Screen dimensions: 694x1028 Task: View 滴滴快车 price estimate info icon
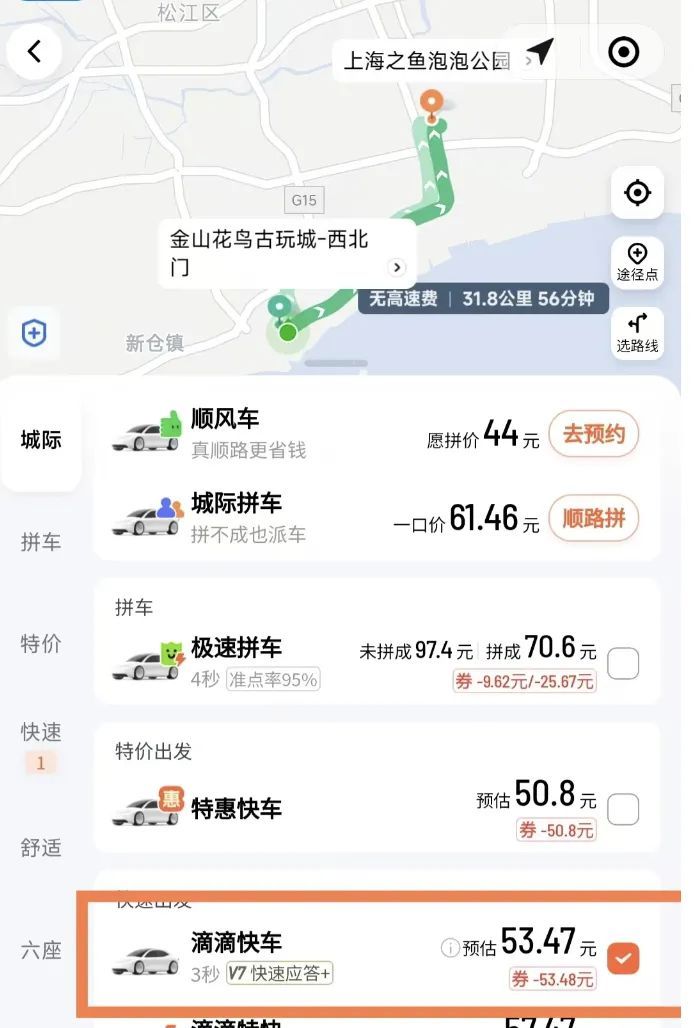pyautogui.click(x=450, y=948)
